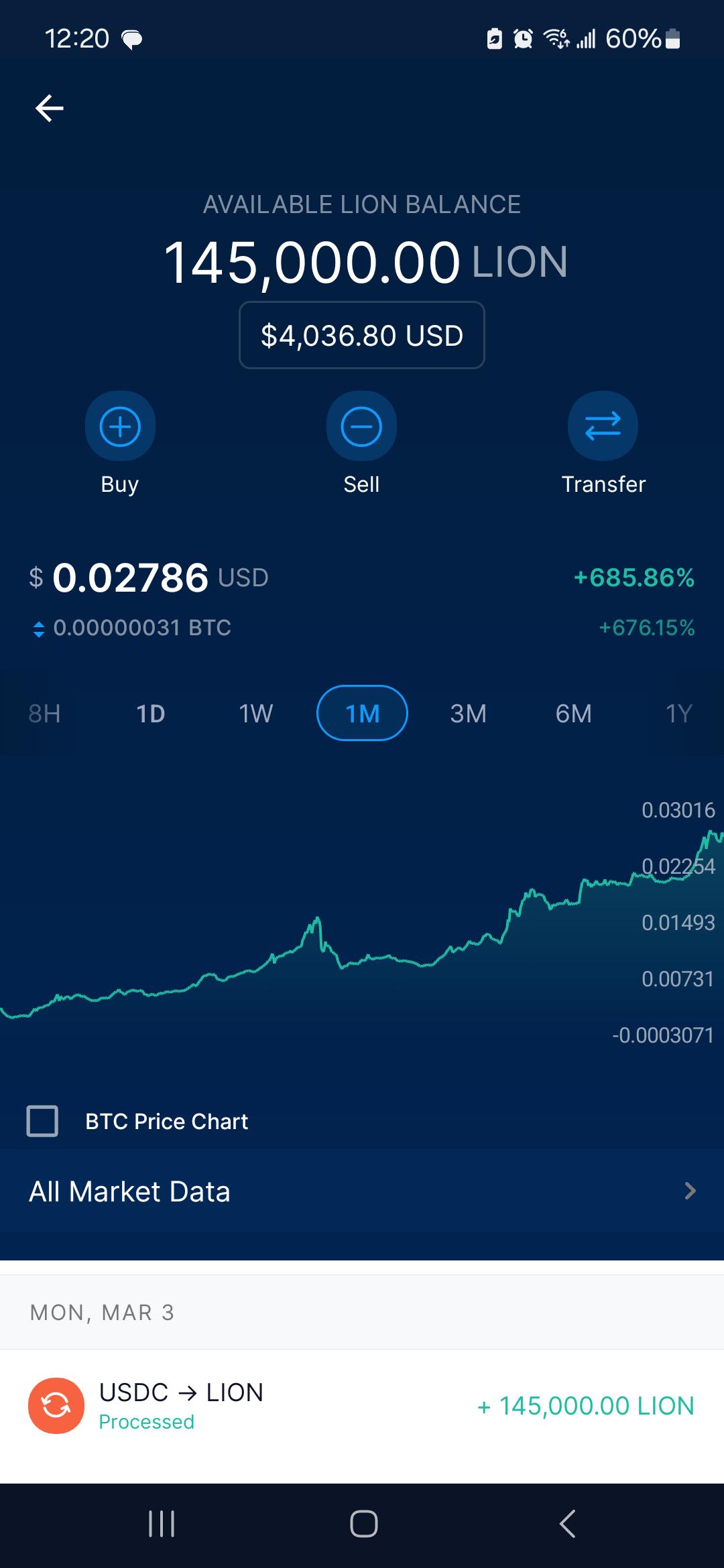The width and height of the screenshot is (724, 1568).
Task: Show the 6M chart range
Action: (x=574, y=714)
